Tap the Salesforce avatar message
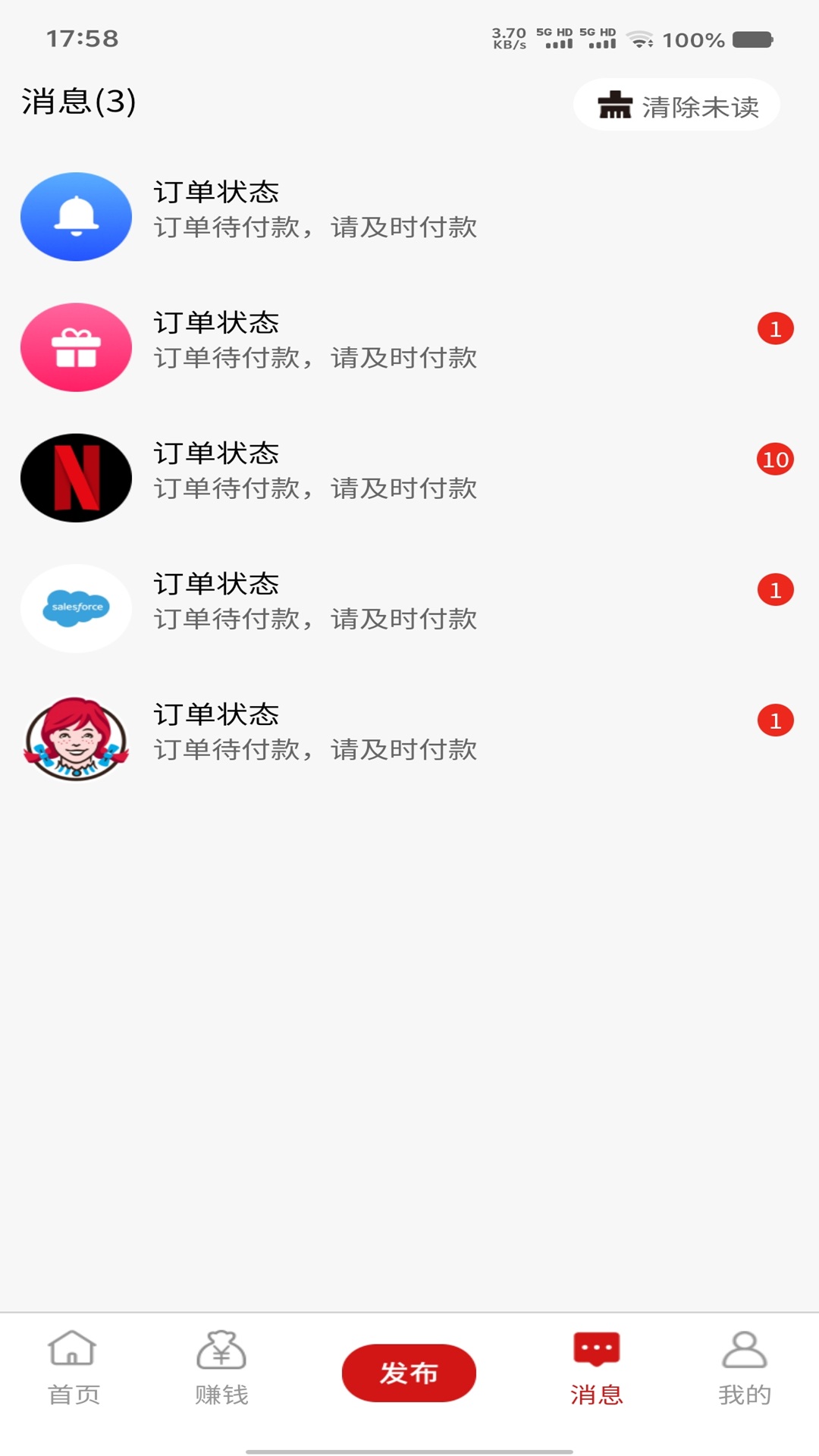The image size is (819, 1456). tap(76, 607)
